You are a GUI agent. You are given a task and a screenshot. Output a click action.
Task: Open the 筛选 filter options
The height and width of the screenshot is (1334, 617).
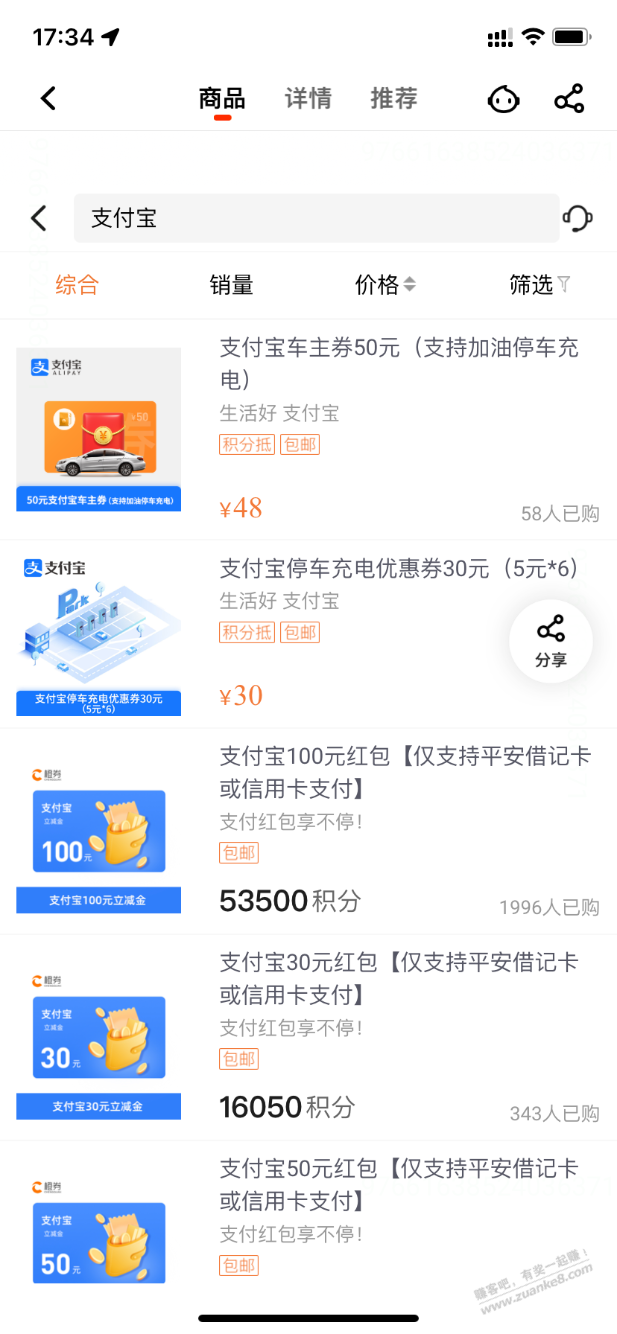(x=539, y=285)
